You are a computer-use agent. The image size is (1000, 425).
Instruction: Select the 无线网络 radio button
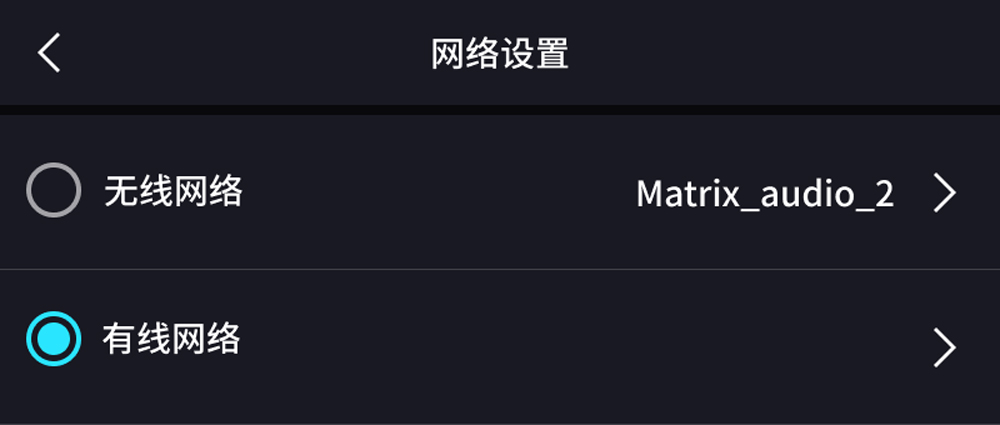click(53, 190)
